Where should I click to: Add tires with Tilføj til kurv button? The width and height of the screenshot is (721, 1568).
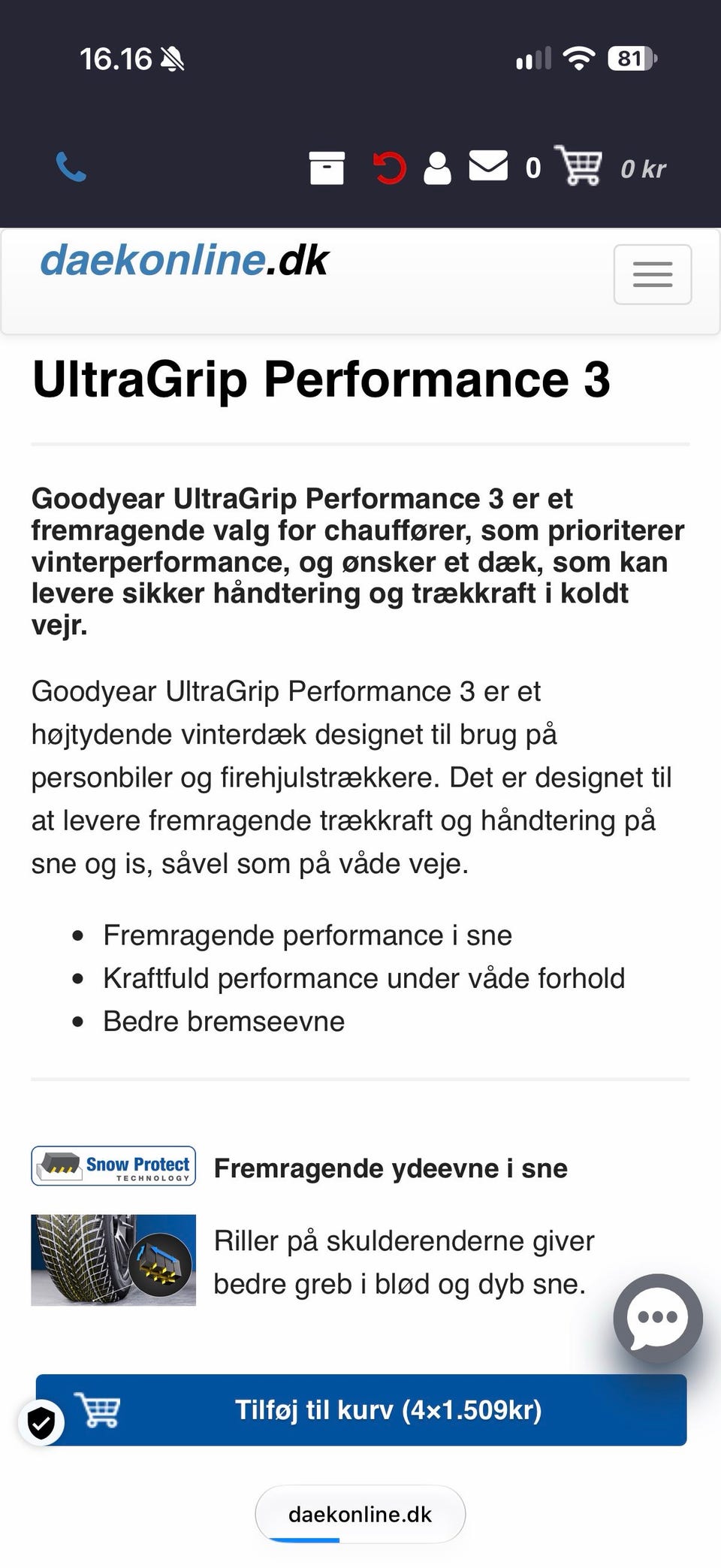pos(361,1409)
